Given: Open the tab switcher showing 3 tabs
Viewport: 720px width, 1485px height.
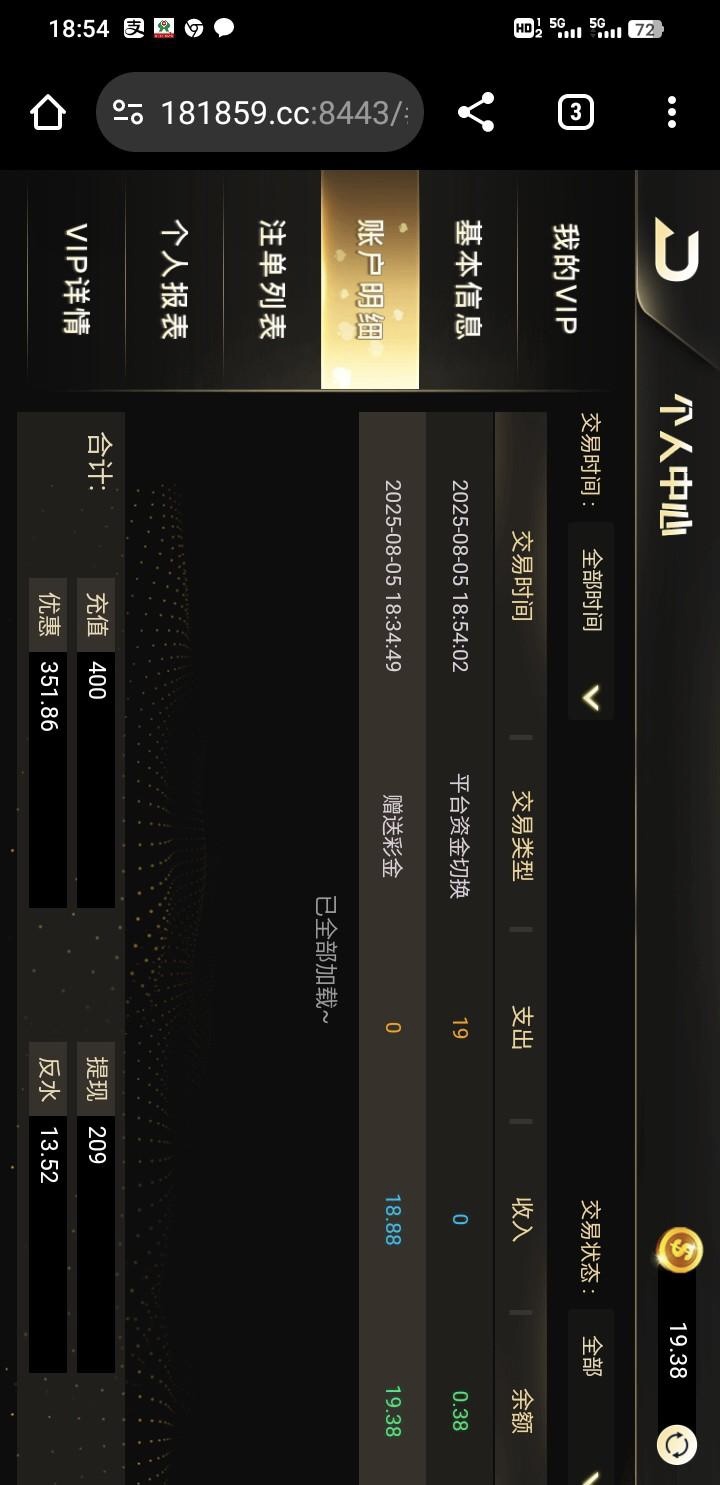Looking at the screenshot, I should click(x=575, y=112).
